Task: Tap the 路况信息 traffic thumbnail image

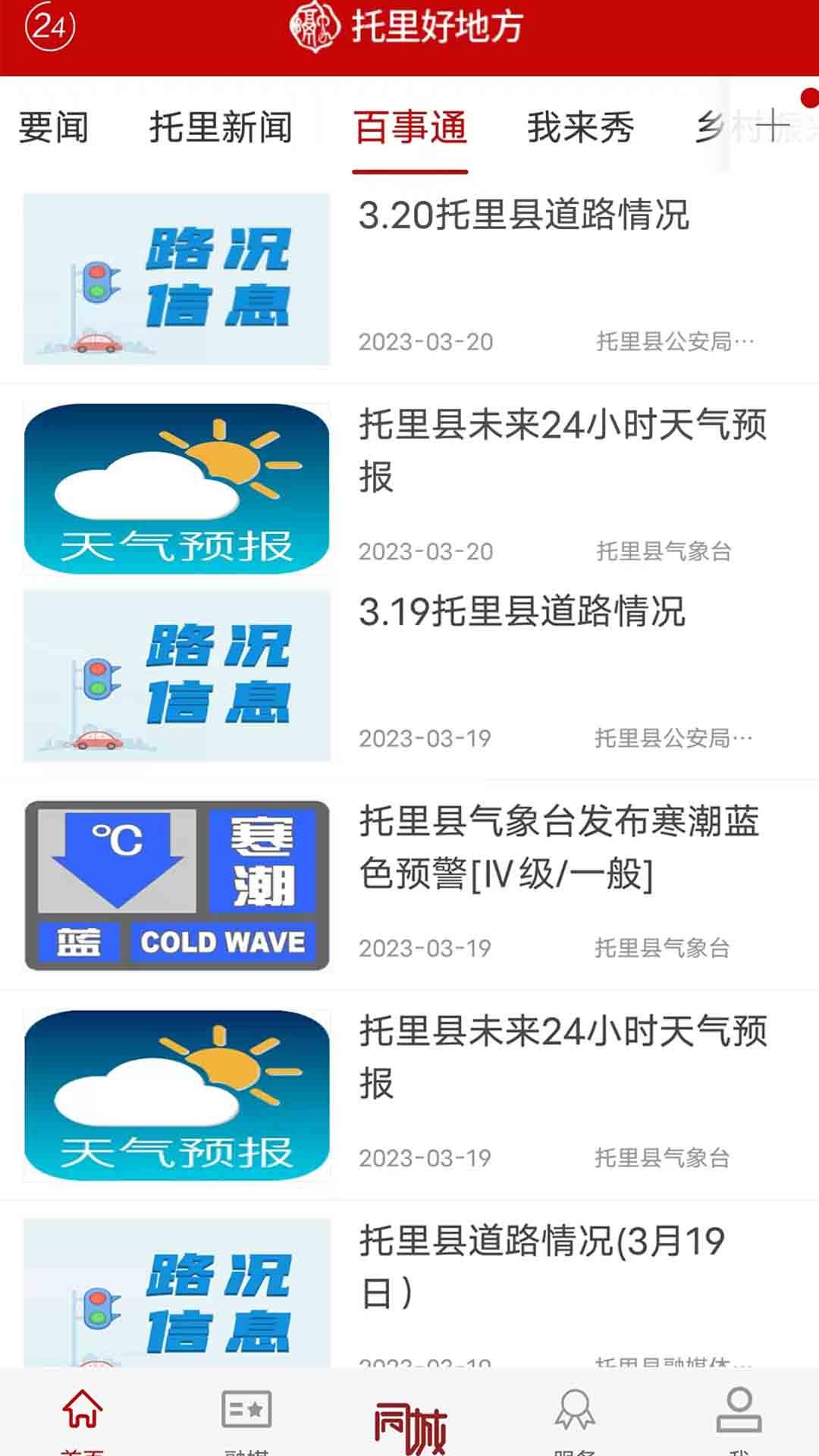Action: tap(177, 279)
